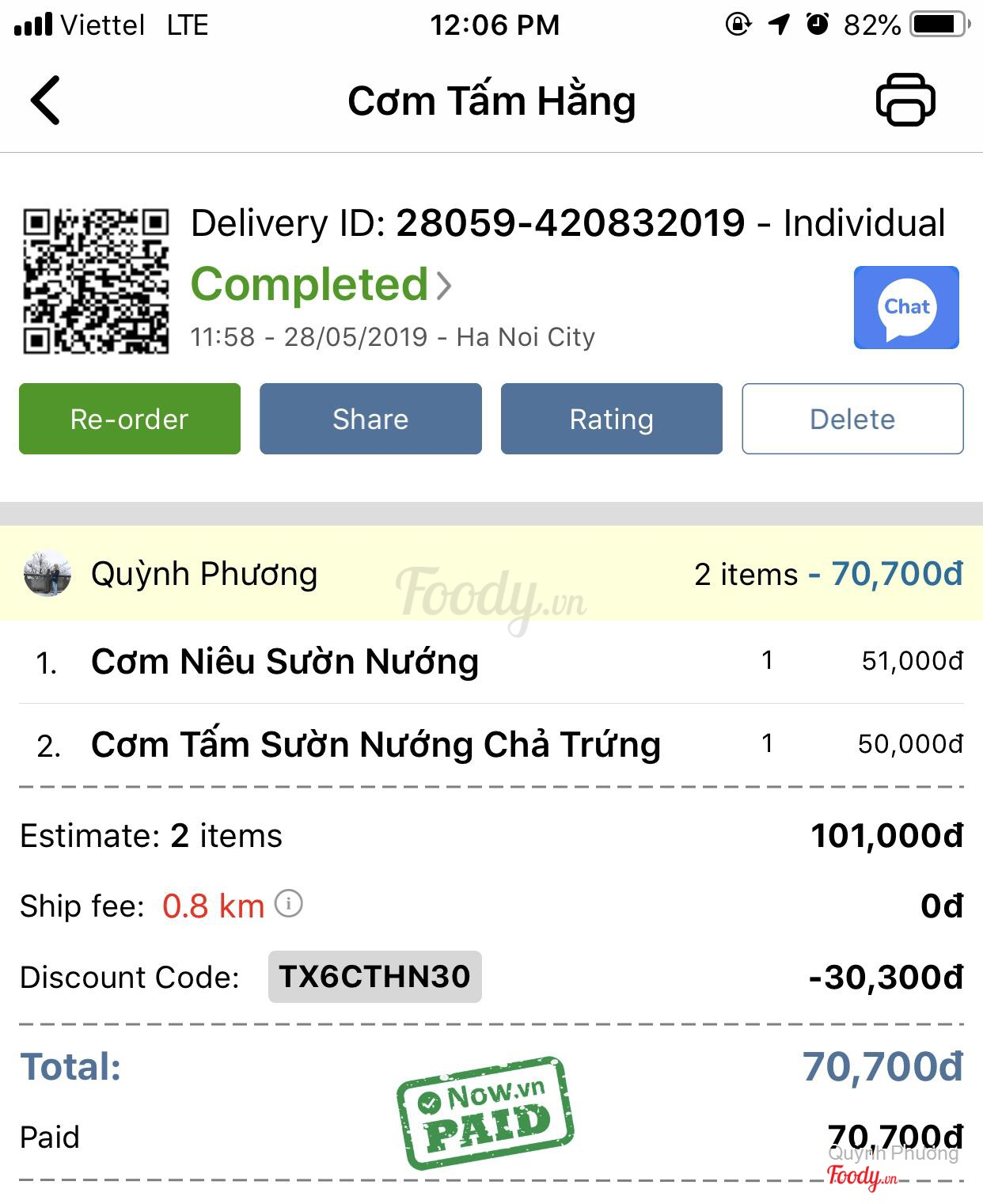Print the order receipt
Viewport: 983px width, 1204px height.
click(x=905, y=100)
